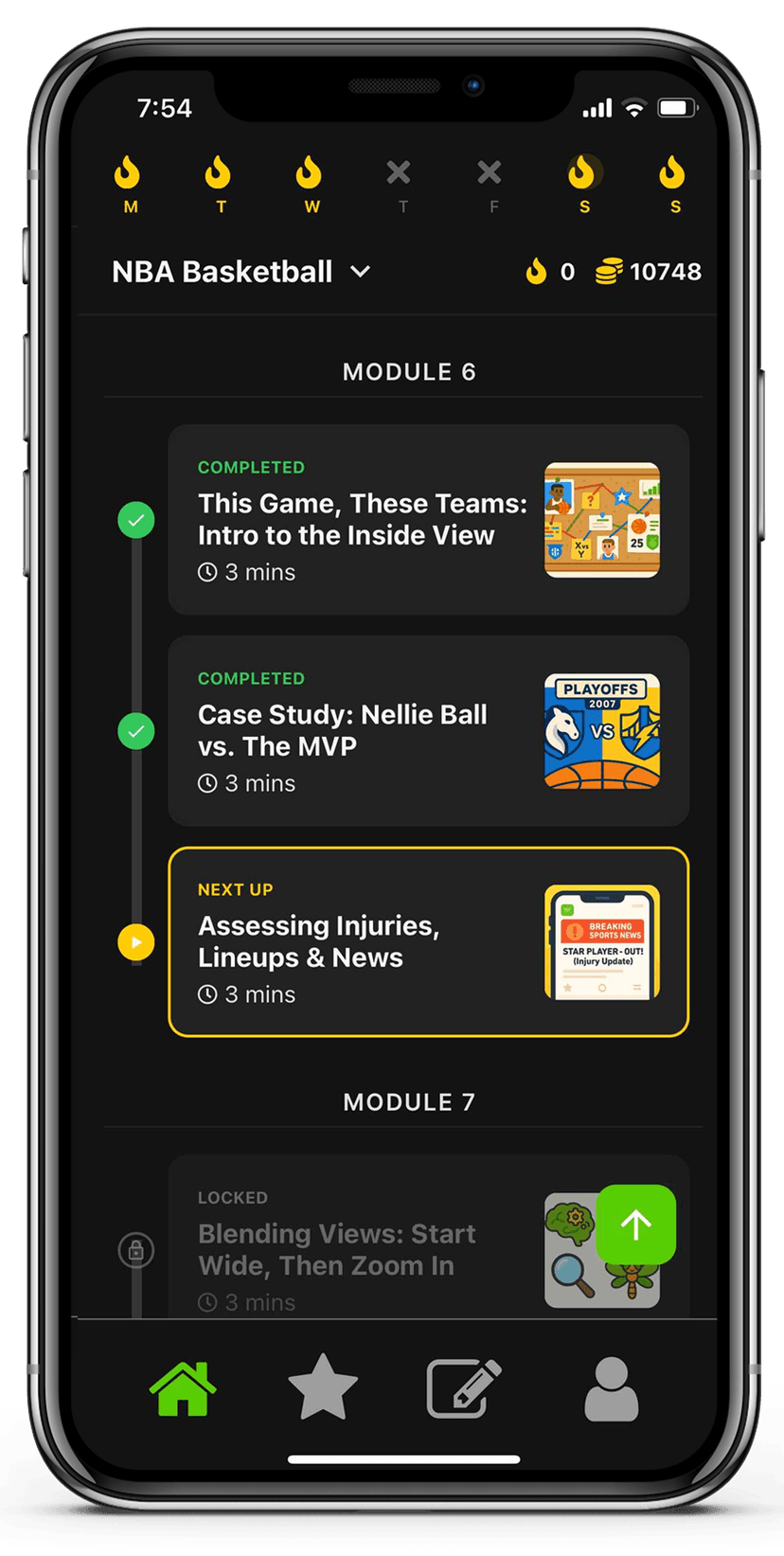Tap the green scroll-to-top arrow button
The width and height of the screenshot is (784, 1556).
click(636, 1225)
